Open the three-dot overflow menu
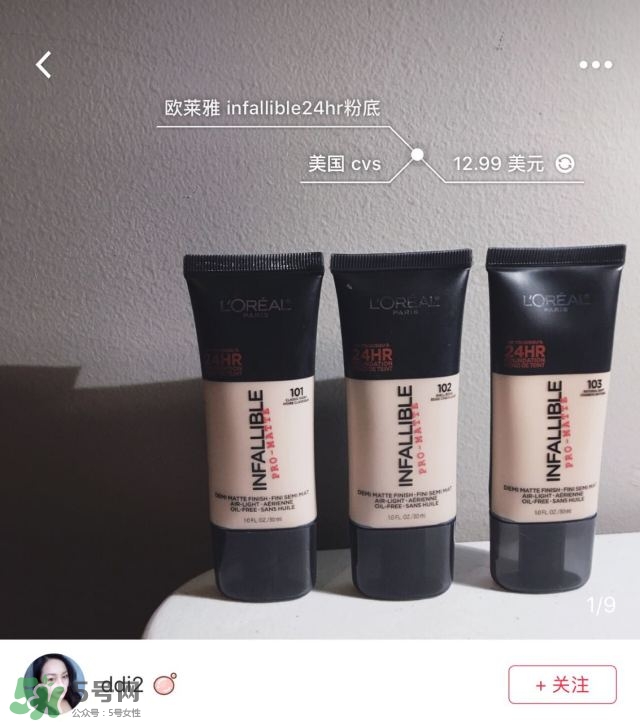This screenshot has width=640, height=722. [x=596, y=65]
